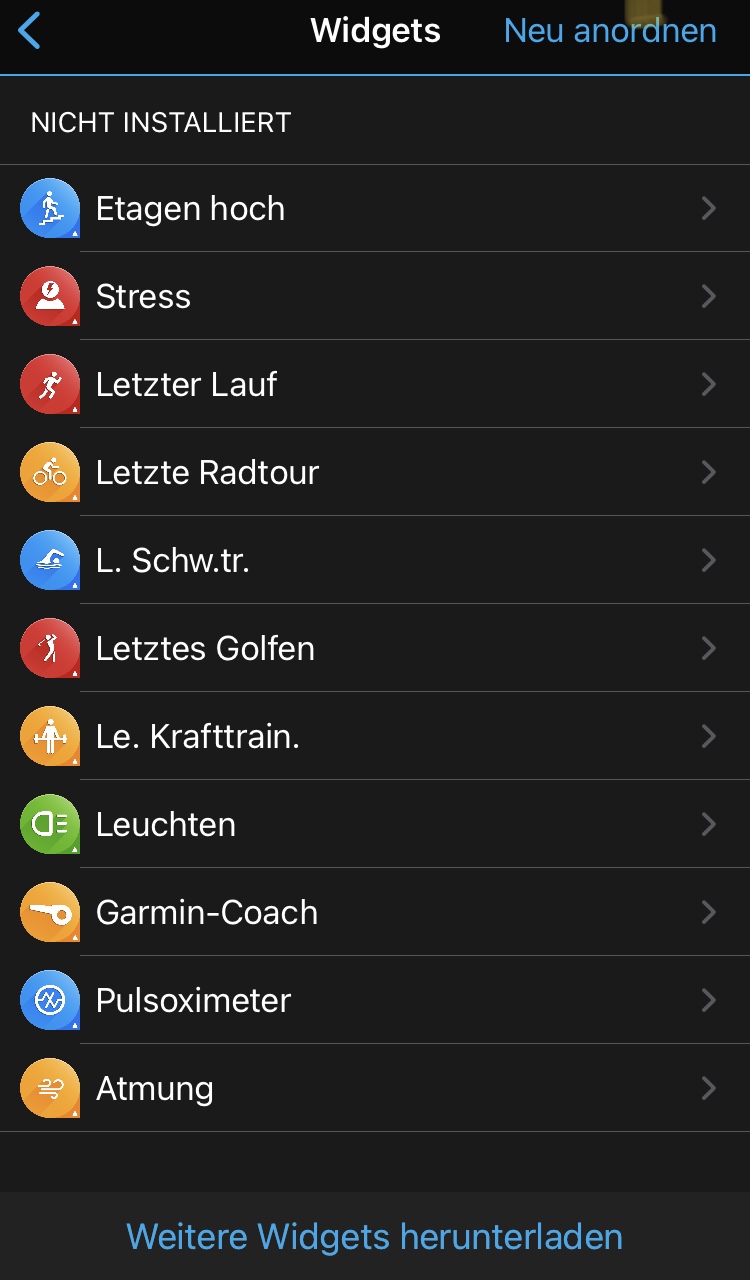The width and height of the screenshot is (750, 1280).
Task: Open Letzter Lauf widget details
Action: click(375, 385)
